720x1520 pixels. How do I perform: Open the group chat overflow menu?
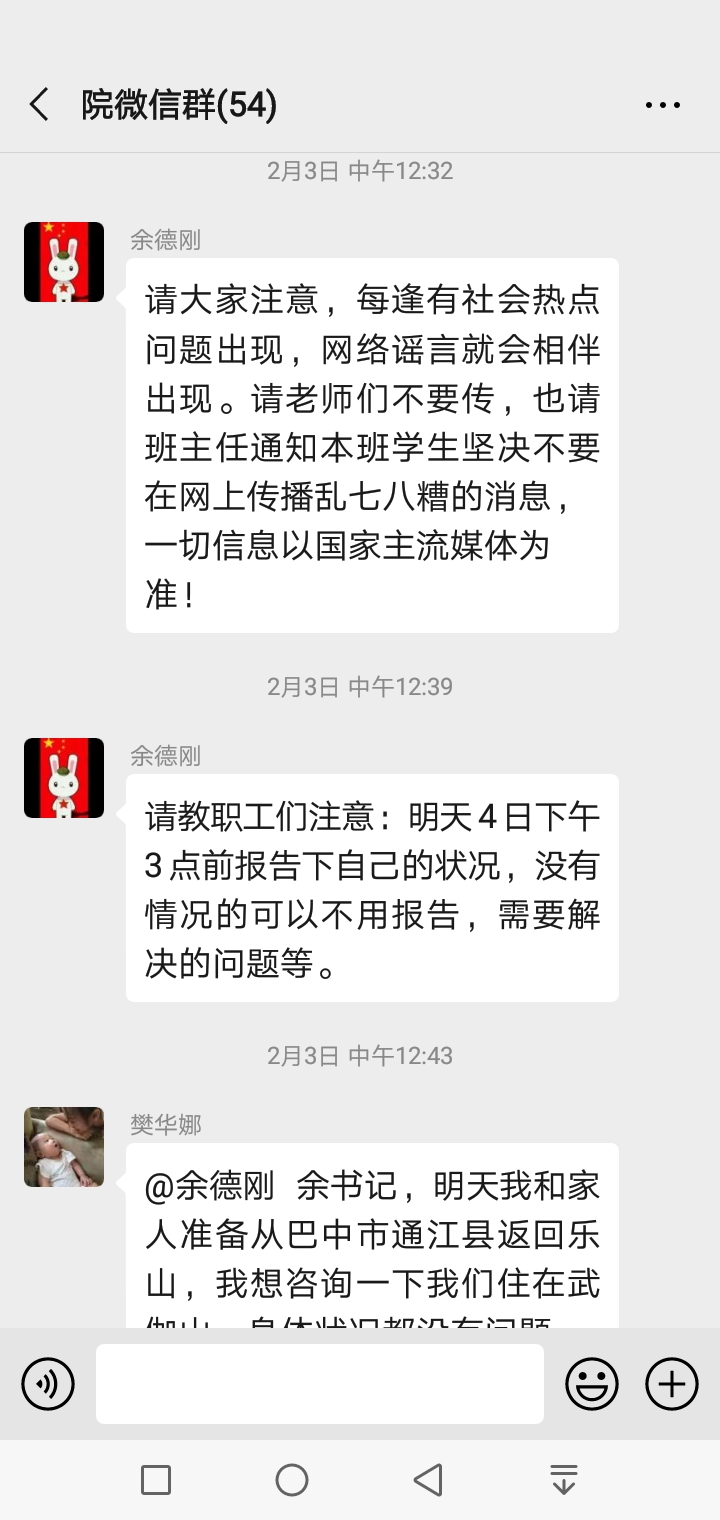pyautogui.click(x=663, y=104)
